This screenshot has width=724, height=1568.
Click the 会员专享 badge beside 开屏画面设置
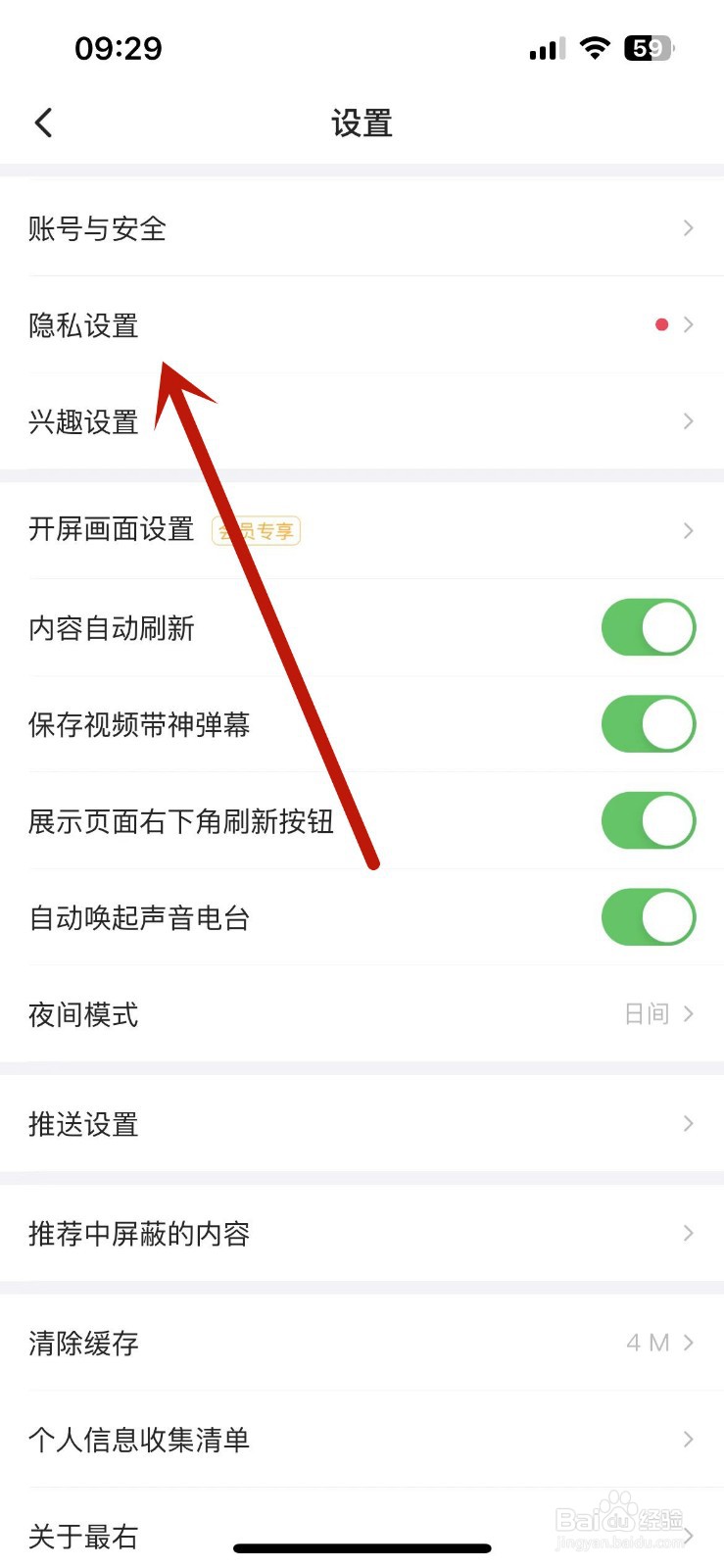255,531
